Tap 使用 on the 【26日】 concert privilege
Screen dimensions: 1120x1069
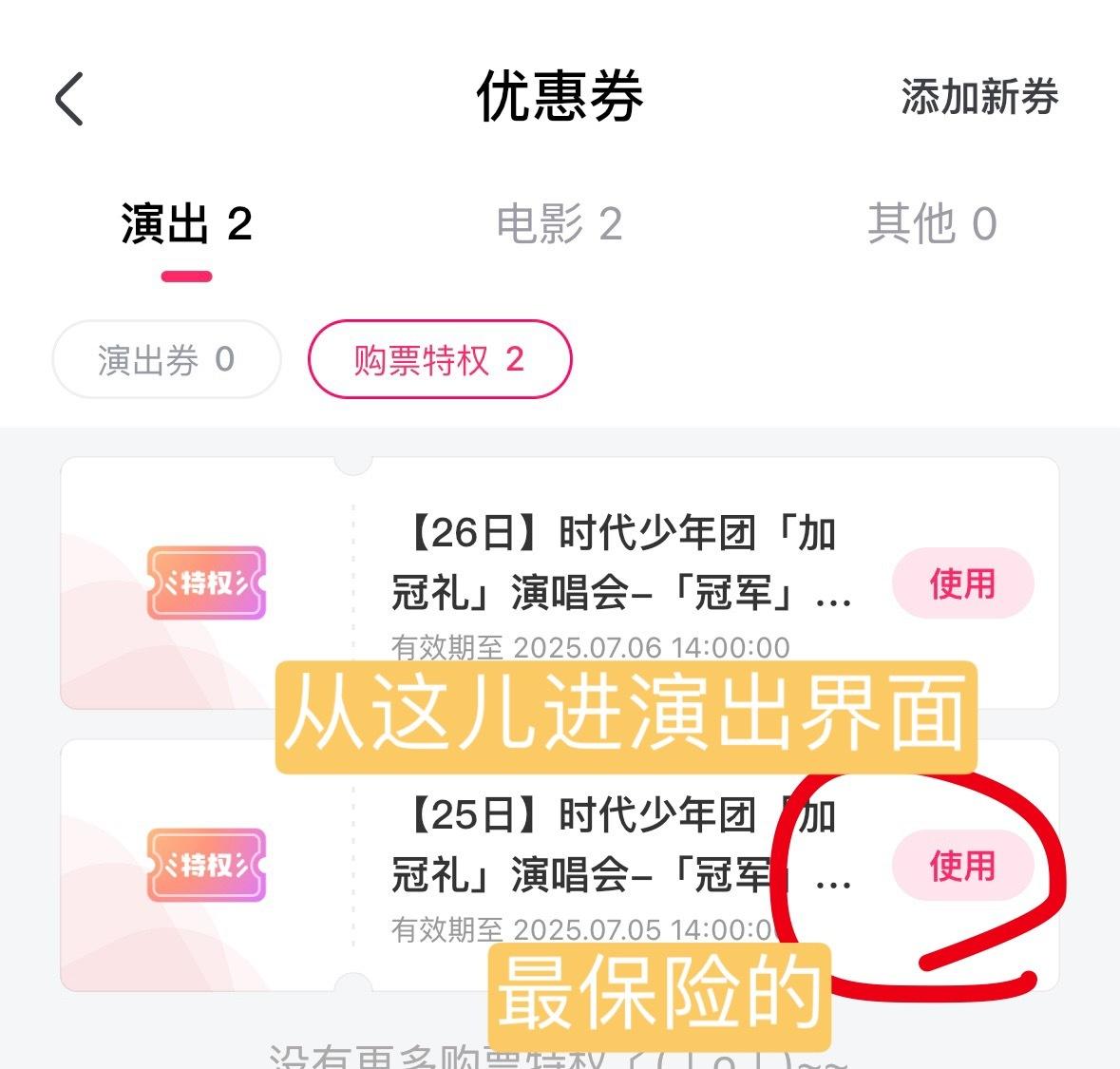tap(962, 583)
